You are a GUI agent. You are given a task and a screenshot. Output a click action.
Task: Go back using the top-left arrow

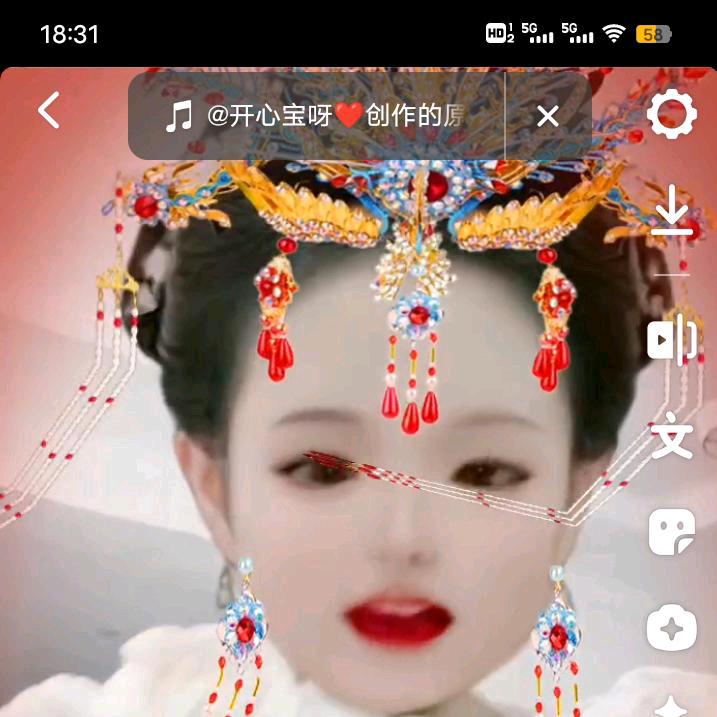(49, 110)
